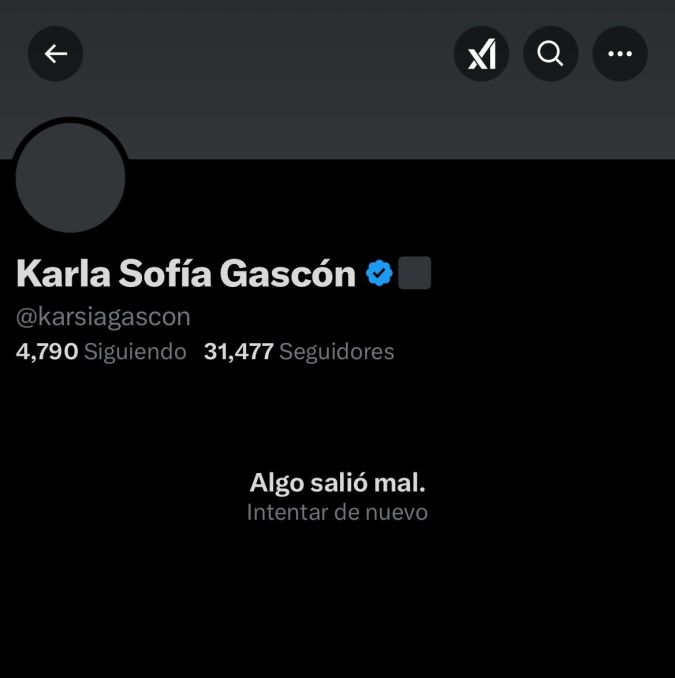Open the profile picture placeholder
675x678 pixels.
click(71, 179)
